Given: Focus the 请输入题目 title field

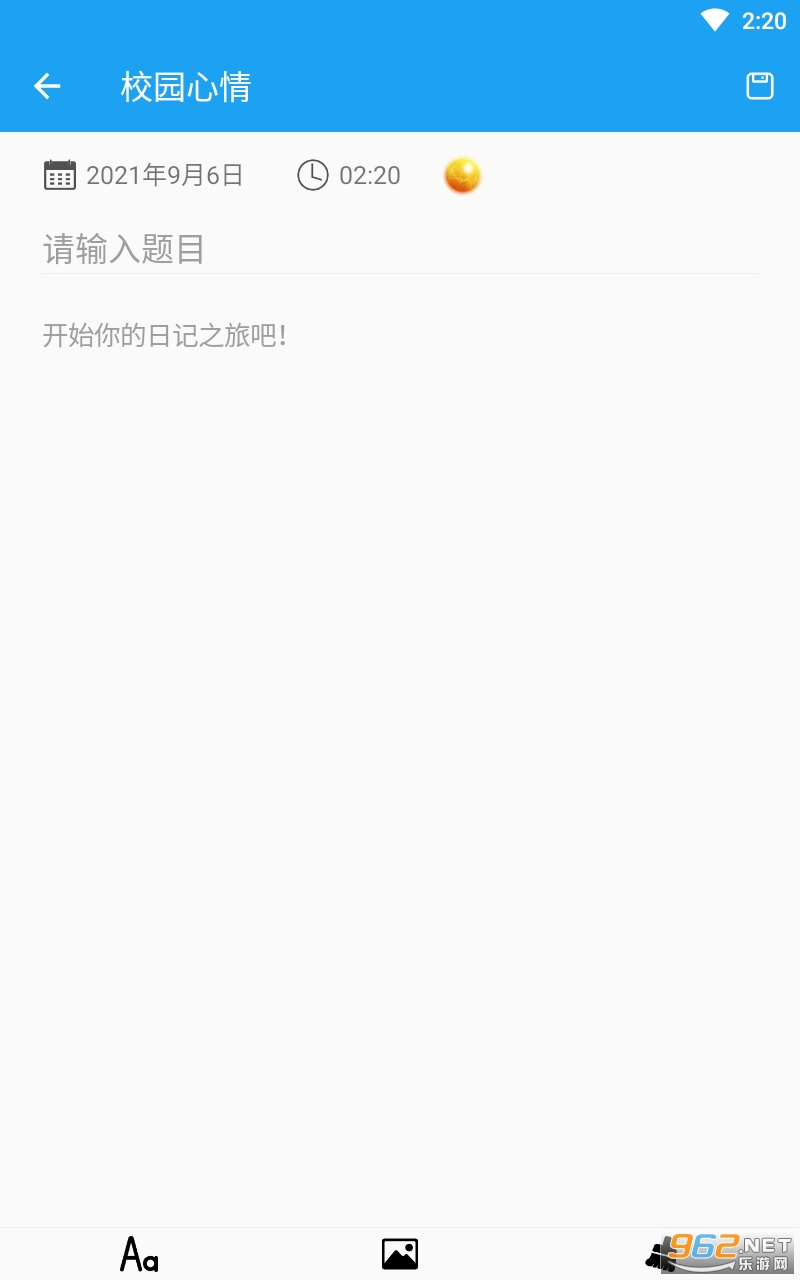Looking at the screenshot, I should (x=400, y=249).
